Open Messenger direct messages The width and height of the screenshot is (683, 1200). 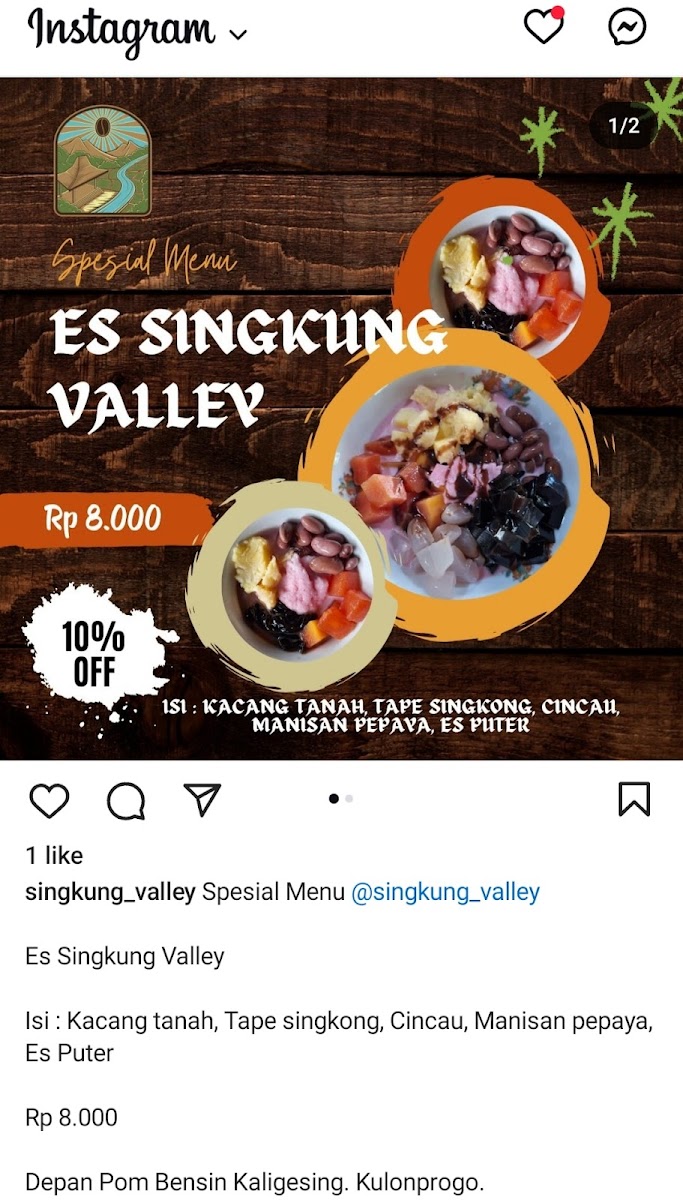click(x=627, y=27)
